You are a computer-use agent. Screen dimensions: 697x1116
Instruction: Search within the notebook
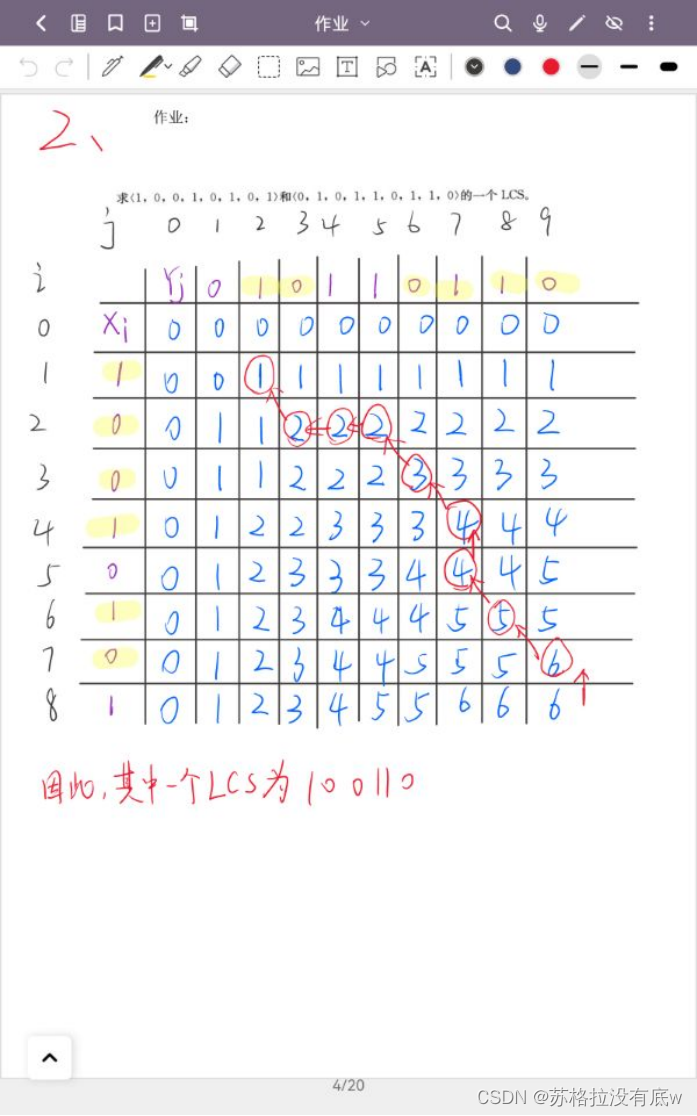tap(503, 23)
